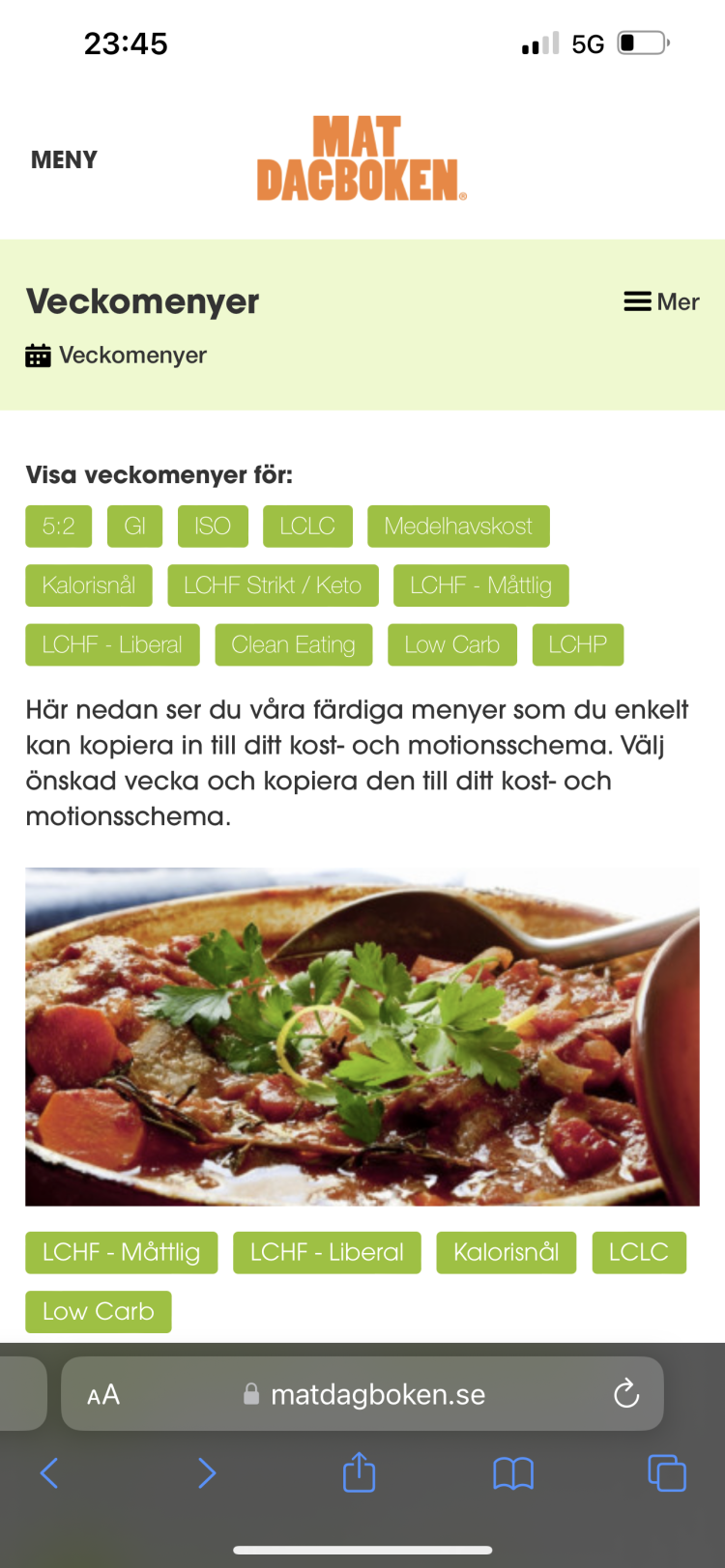
Task: Show all open Safari tabs
Action: tap(667, 1473)
